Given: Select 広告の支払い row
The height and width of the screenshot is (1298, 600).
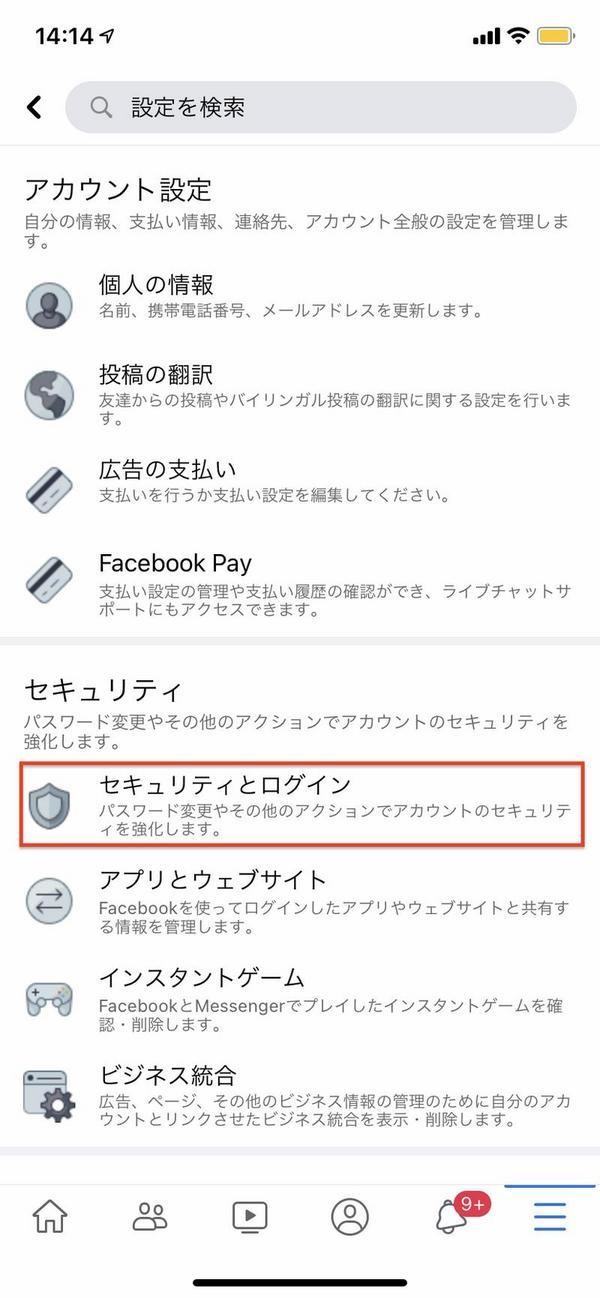Looking at the screenshot, I should [x=300, y=483].
